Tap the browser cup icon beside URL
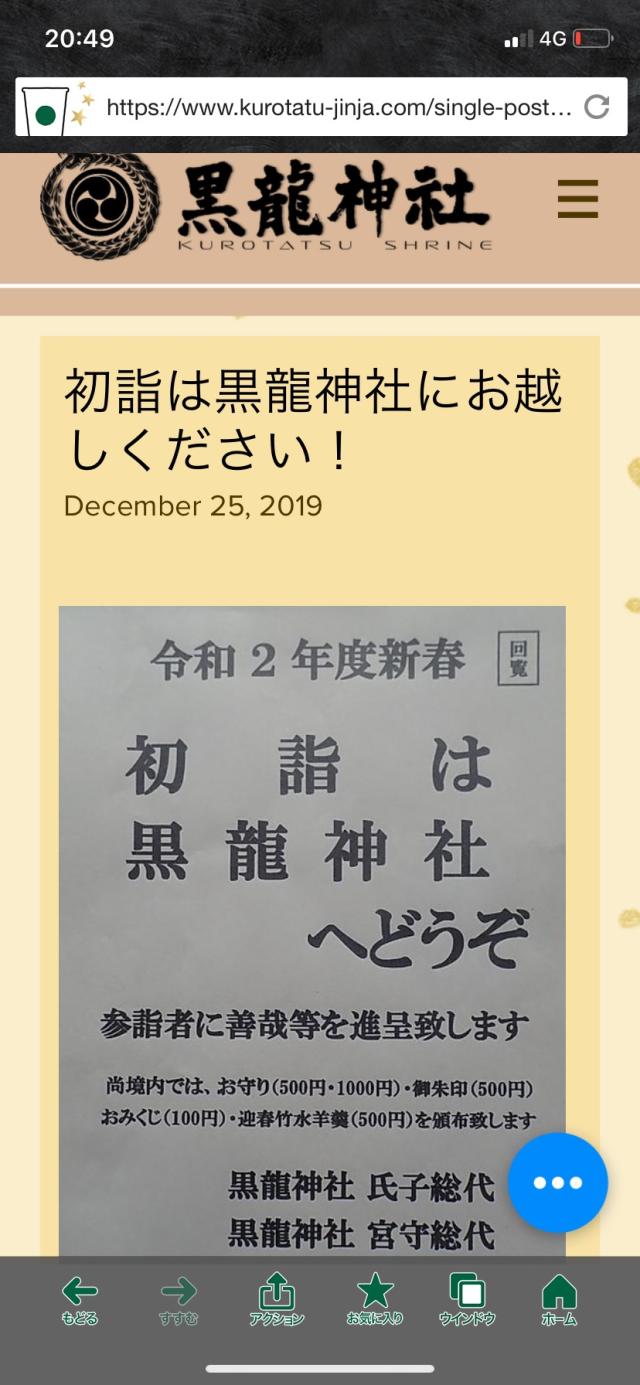The image size is (640, 1385). click(x=48, y=107)
